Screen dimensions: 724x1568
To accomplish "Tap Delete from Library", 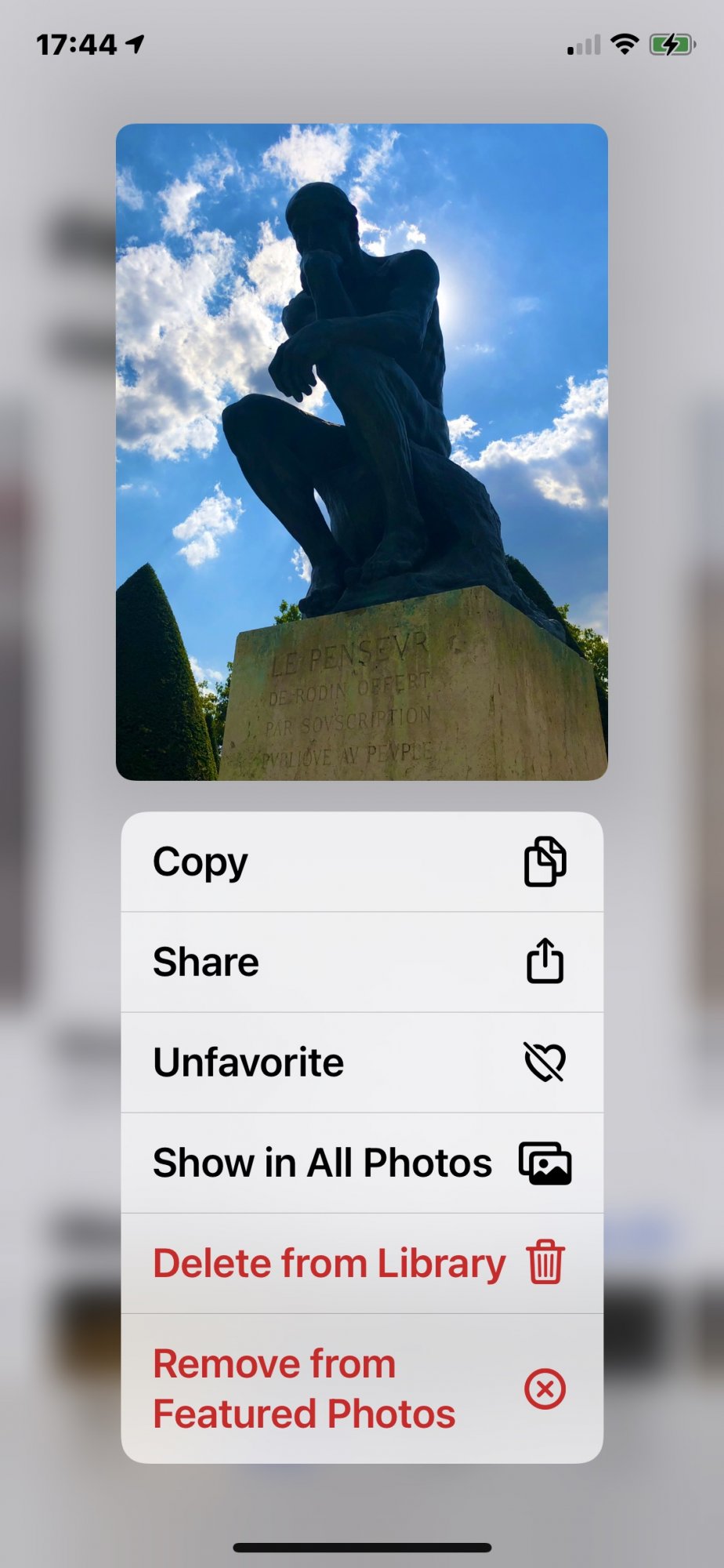I will coord(361,1263).
